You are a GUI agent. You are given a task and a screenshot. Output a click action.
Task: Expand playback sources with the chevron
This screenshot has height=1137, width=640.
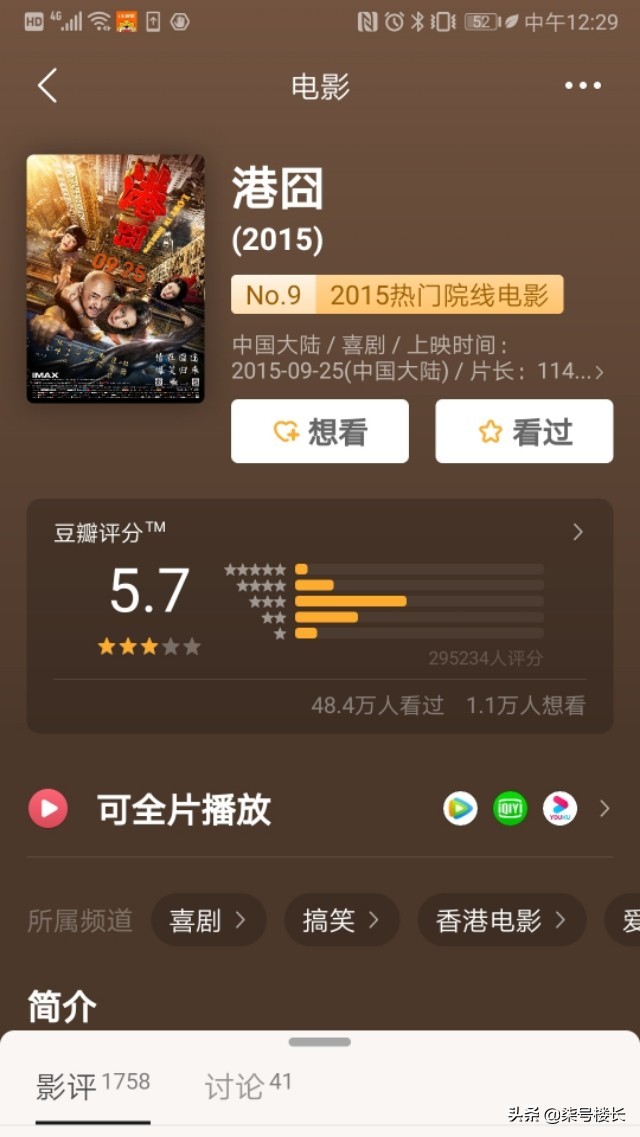(604, 808)
